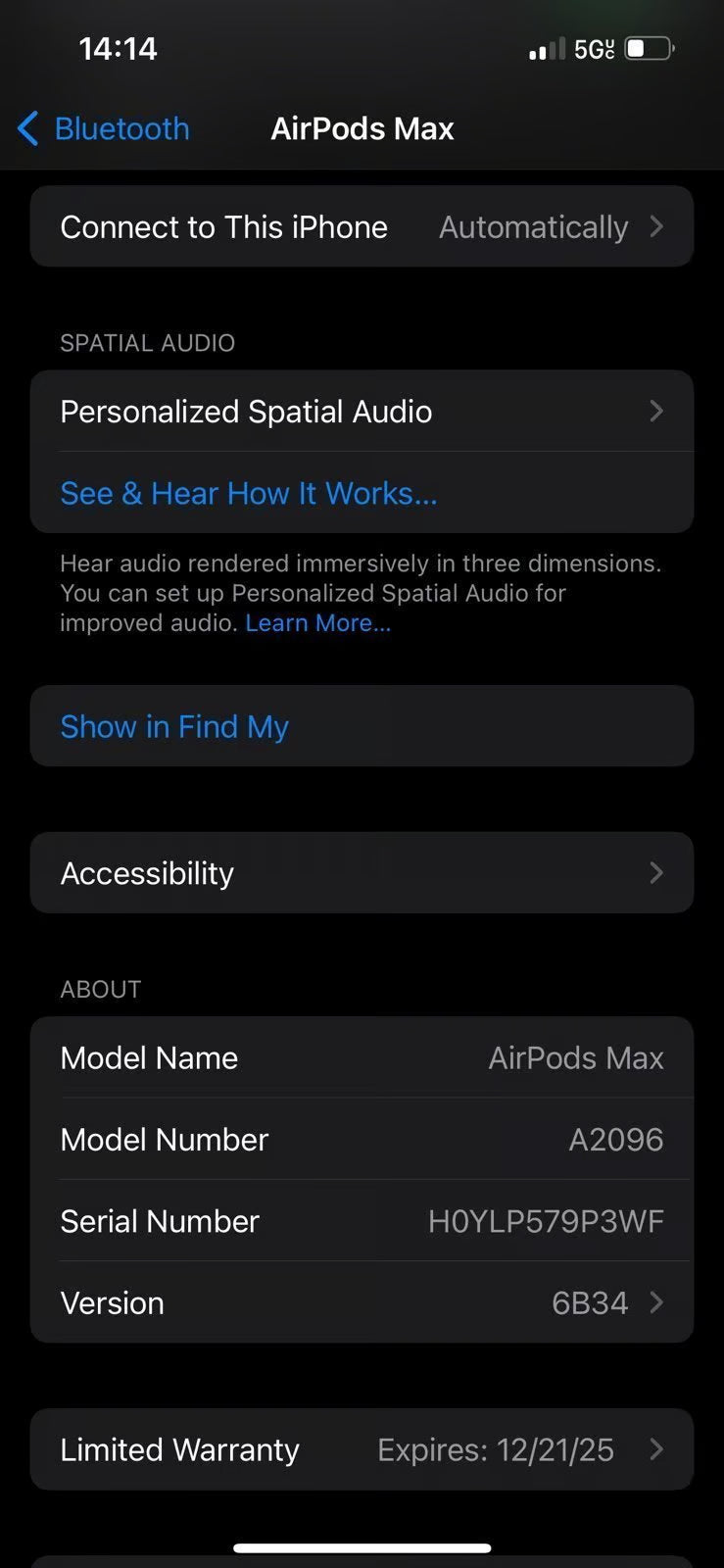Screen dimensions: 724x1568
Task: Open Connect to This iPhone options
Action: [x=362, y=226]
